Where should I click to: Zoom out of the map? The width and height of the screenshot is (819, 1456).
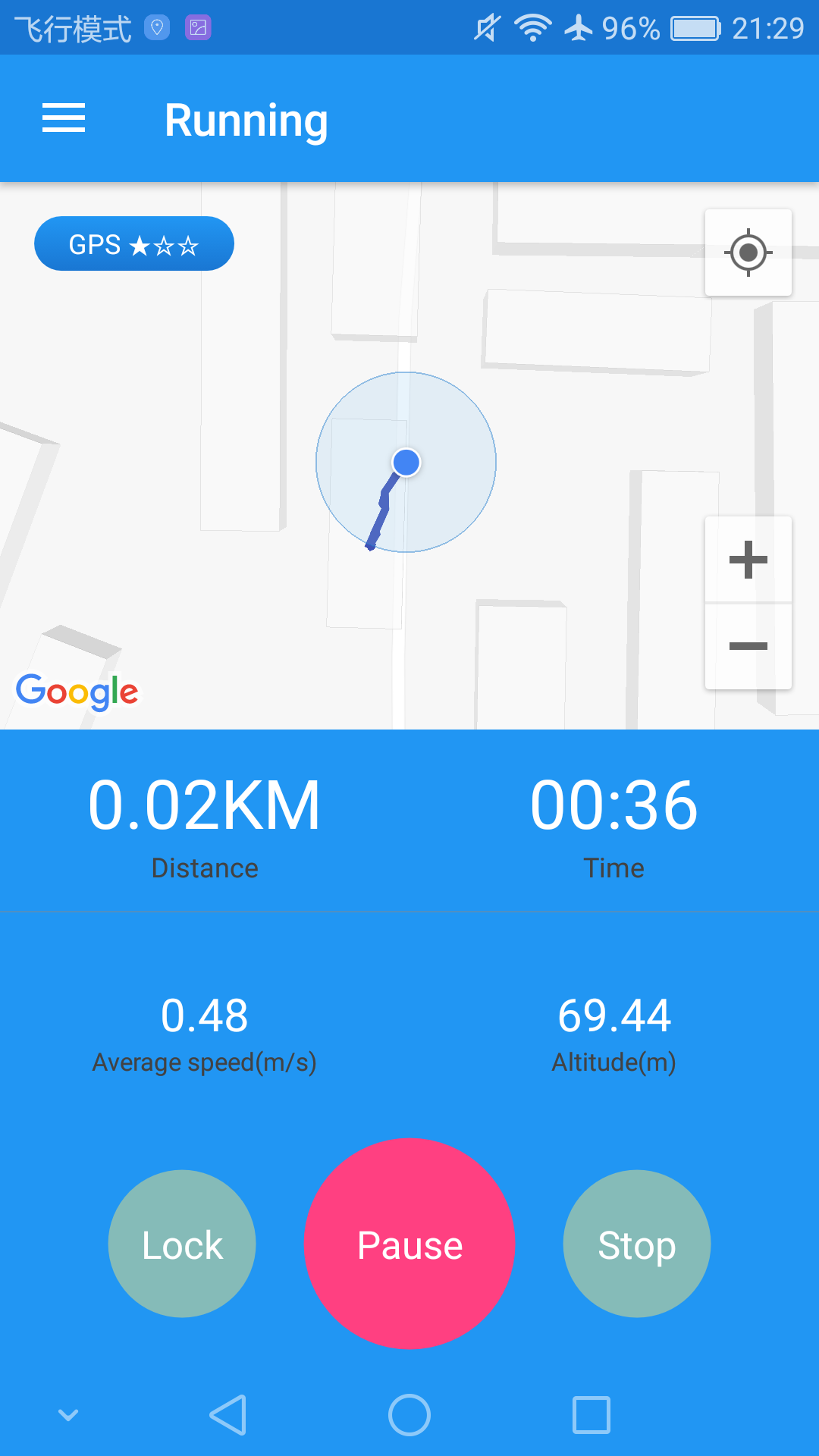[x=748, y=646]
